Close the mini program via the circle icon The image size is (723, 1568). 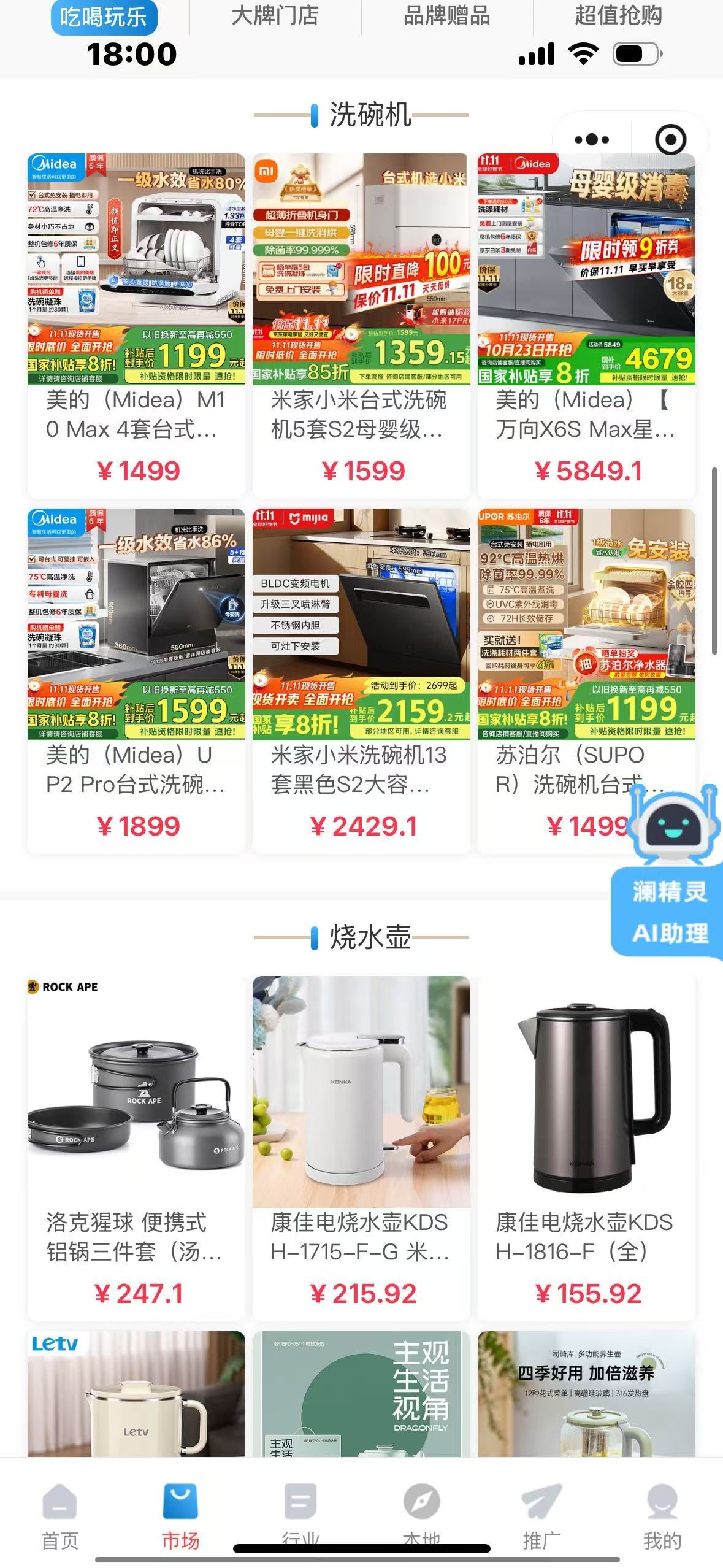tap(670, 140)
